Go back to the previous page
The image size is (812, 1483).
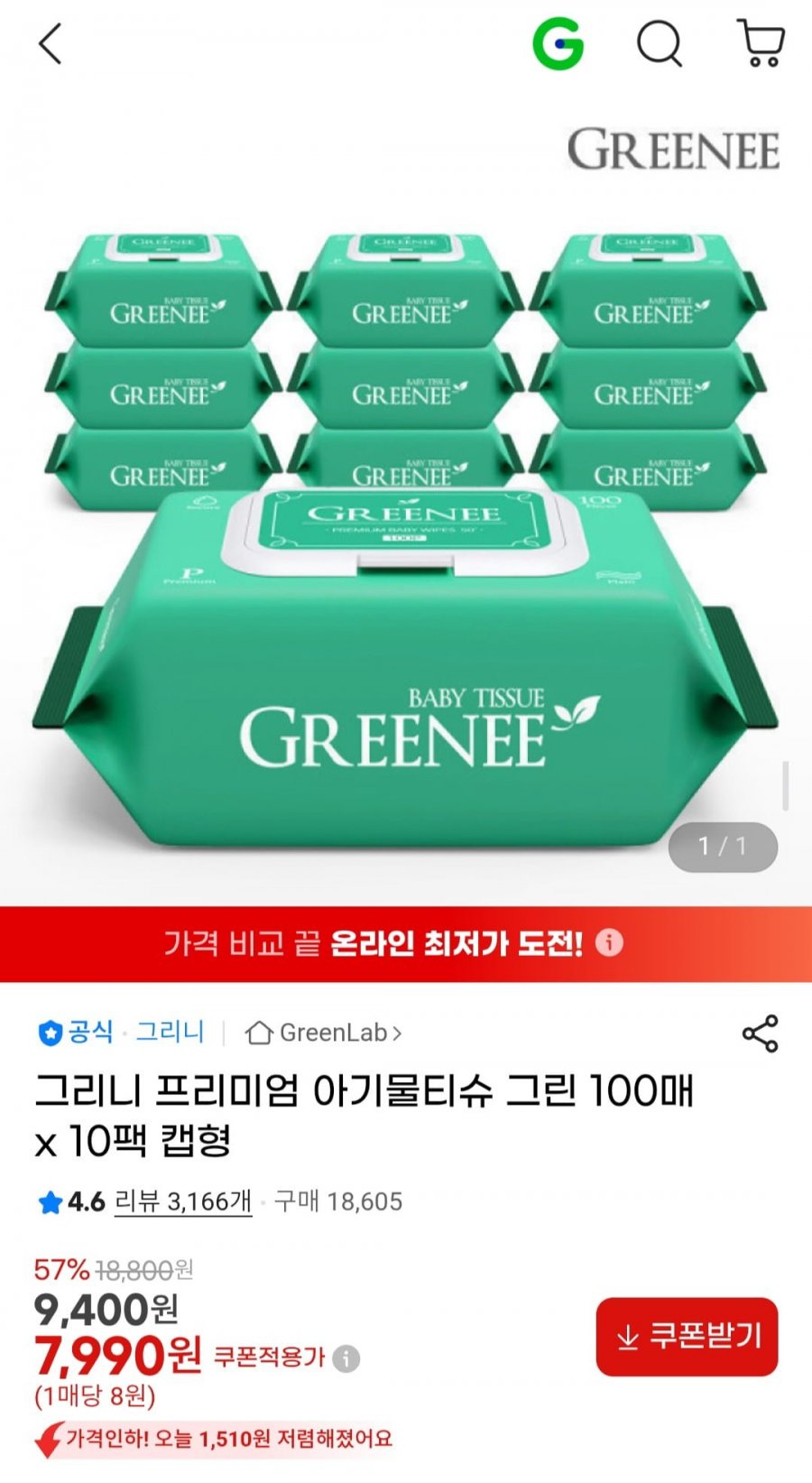point(51,44)
